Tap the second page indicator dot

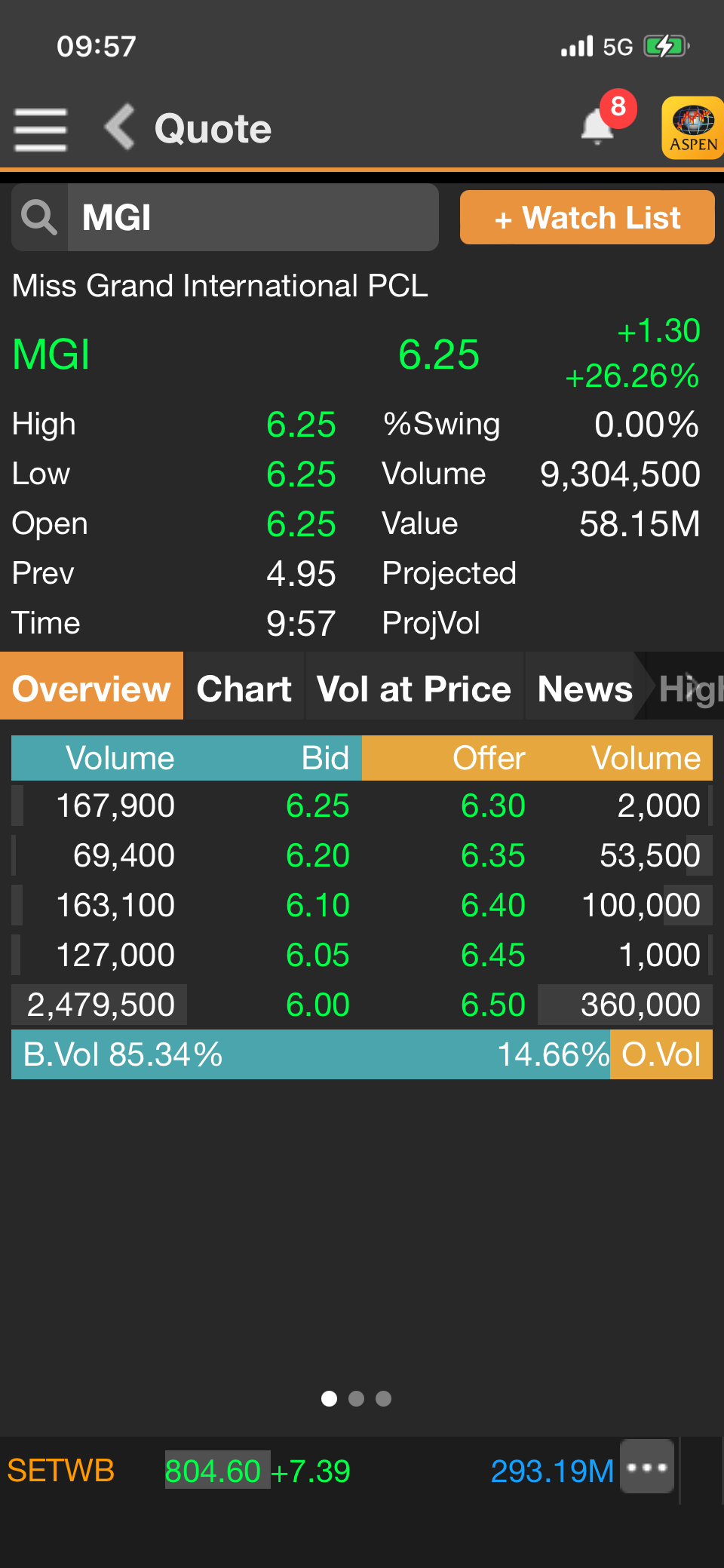356,1399
